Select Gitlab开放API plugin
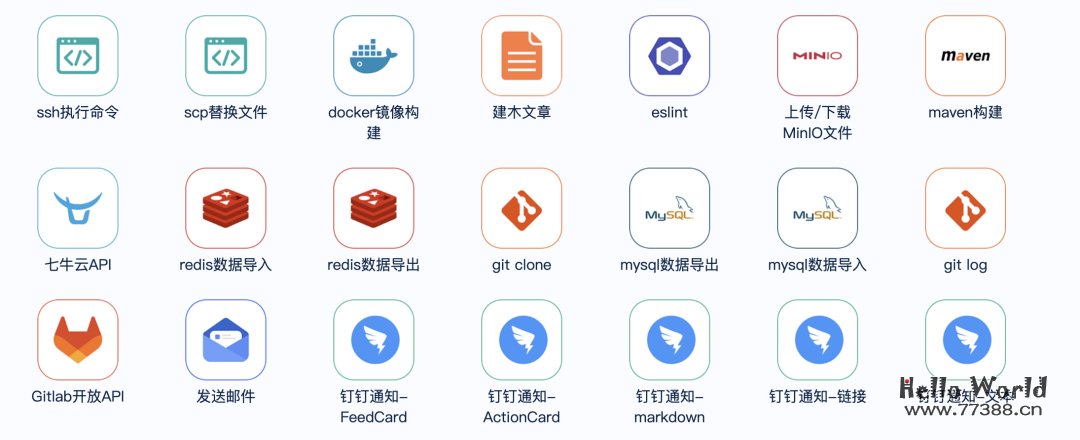The width and height of the screenshot is (1080, 440). (x=78, y=340)
